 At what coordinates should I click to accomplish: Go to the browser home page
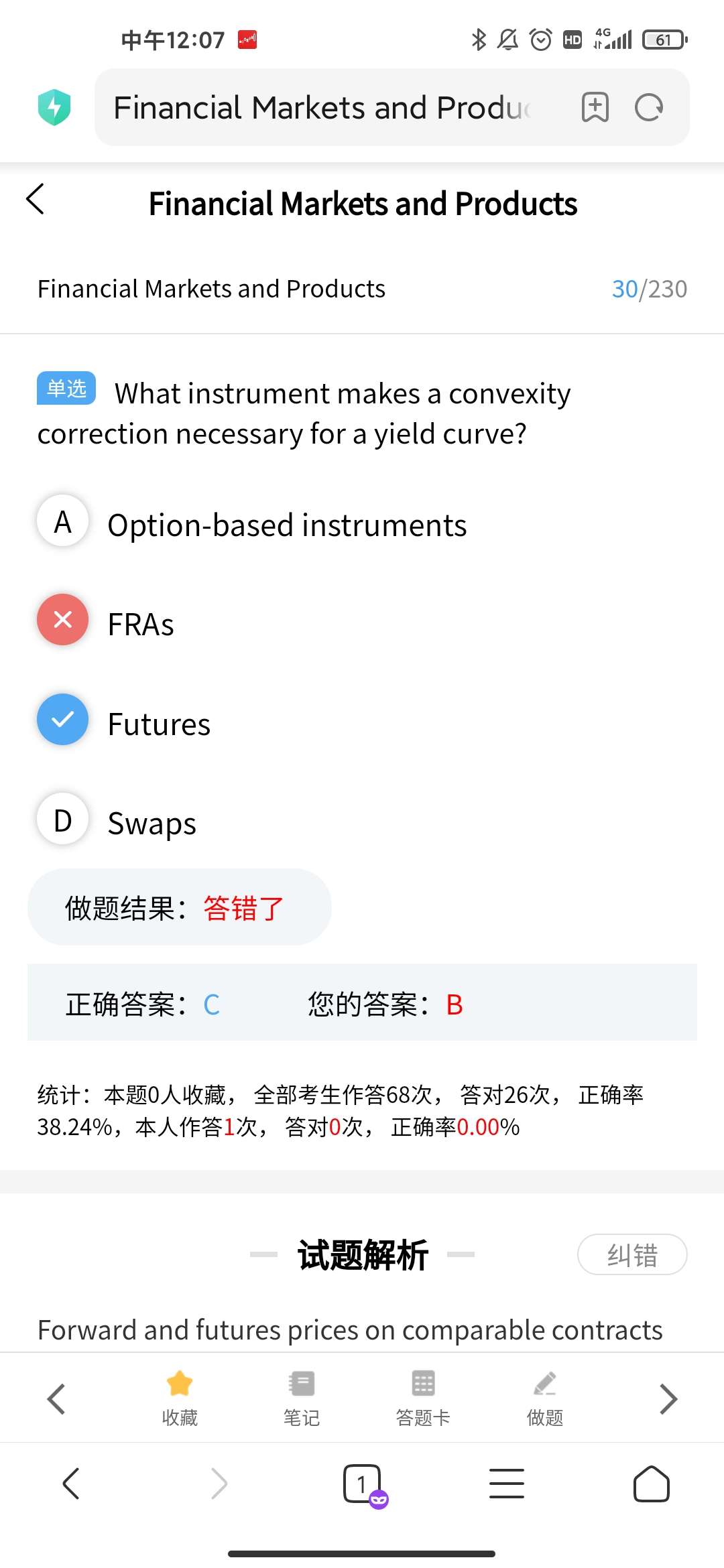tap(652, 1483)
